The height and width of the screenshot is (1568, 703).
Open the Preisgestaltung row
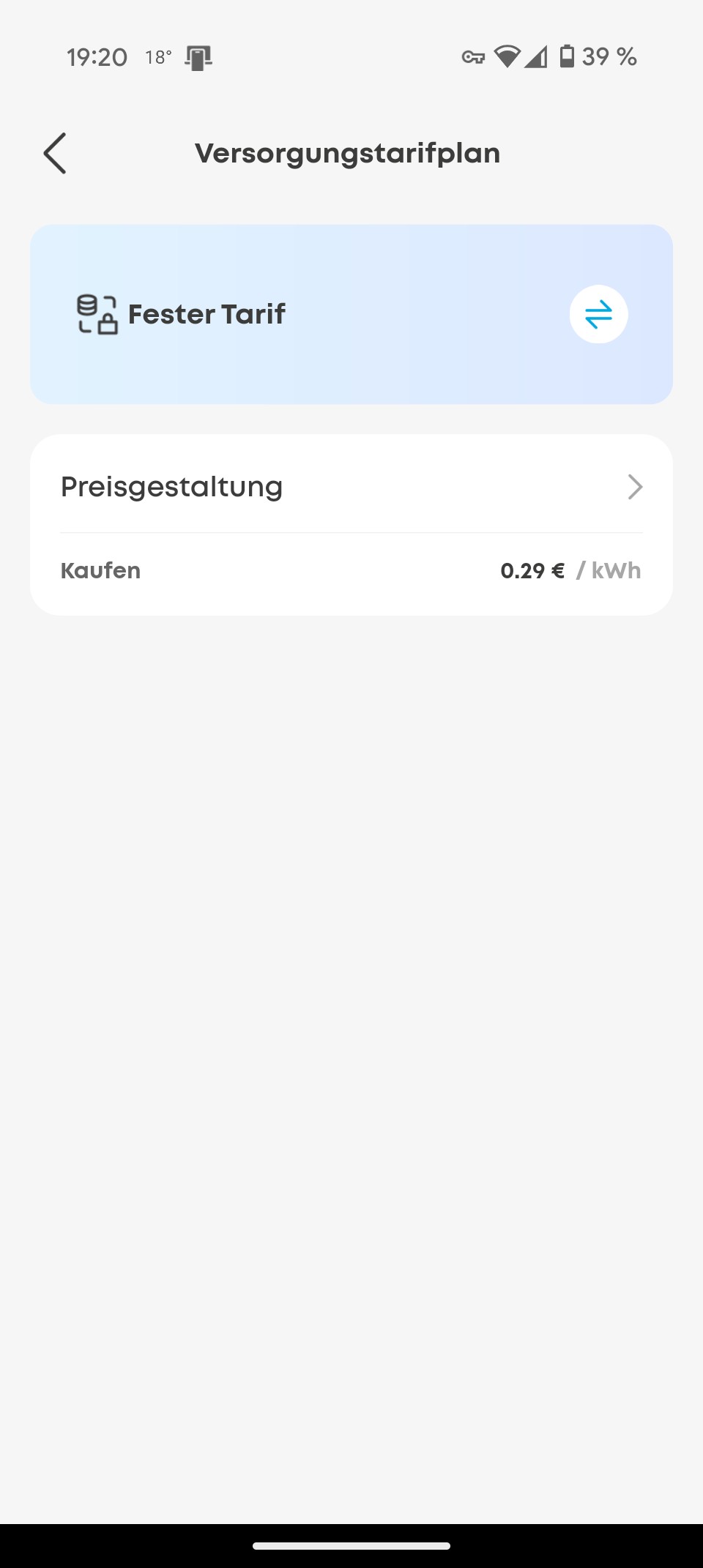pyautogui.click(x=351, y=487)
